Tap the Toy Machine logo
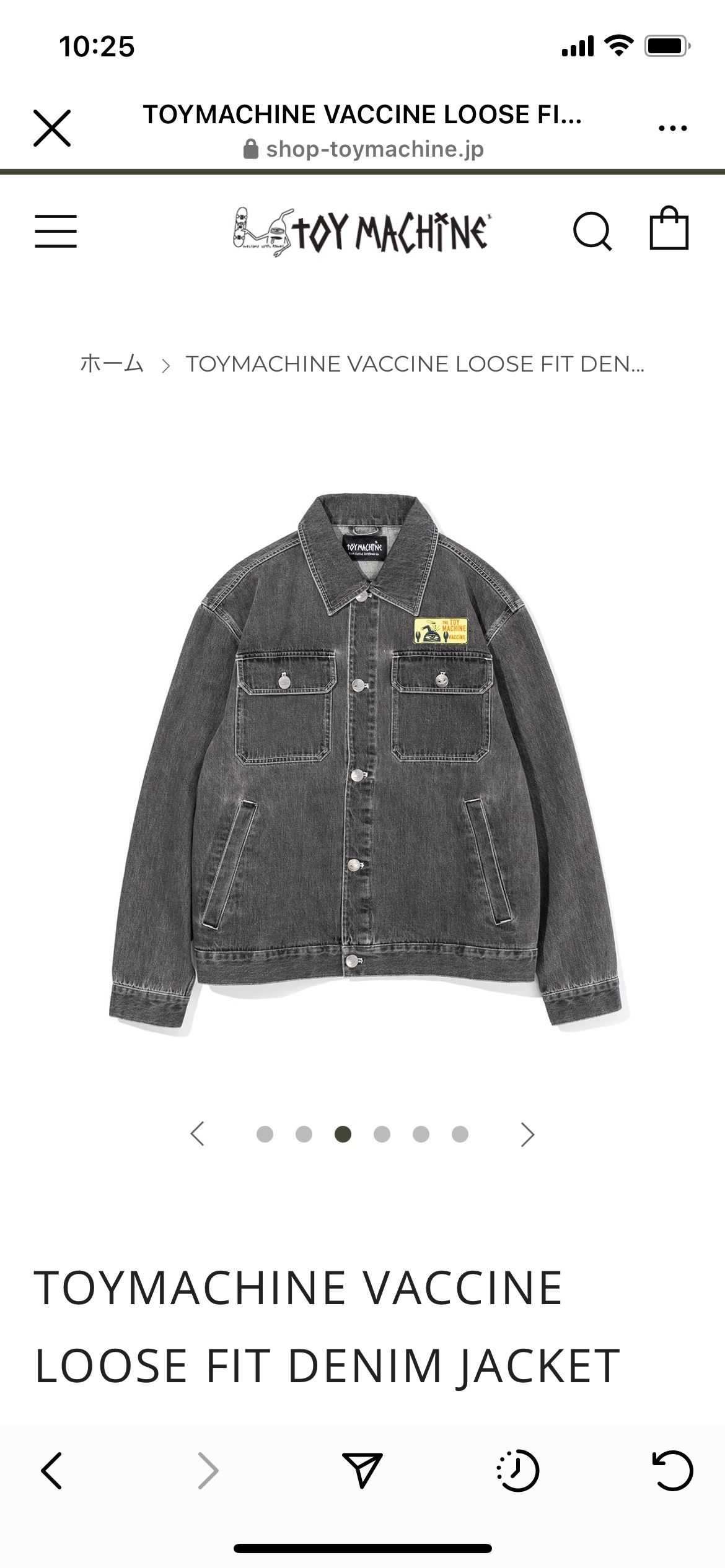Image resolution: width=725 pixels, height=1568 pixels. [x=362, y=232]
